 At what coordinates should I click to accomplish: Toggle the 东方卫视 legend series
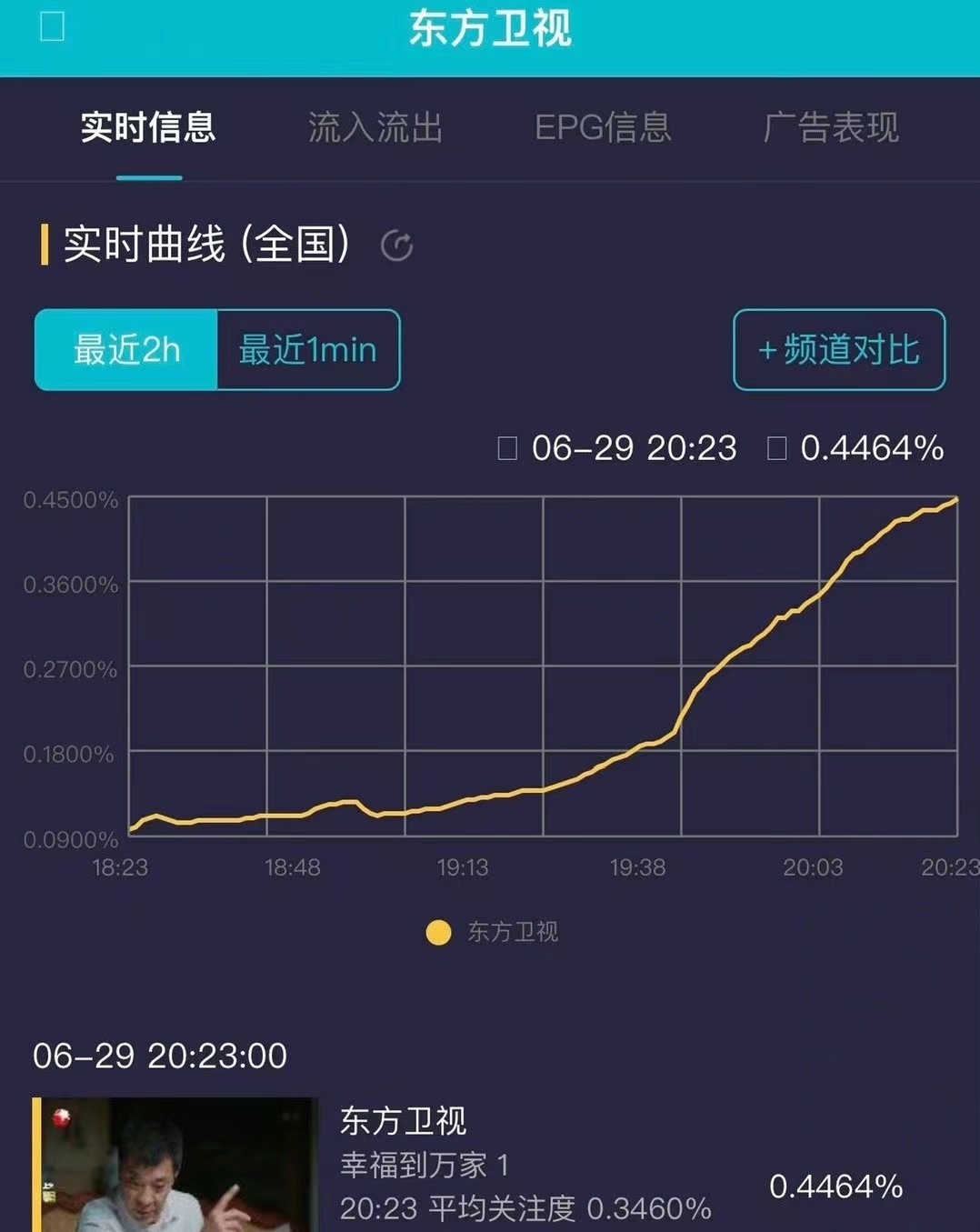[492, 932]
